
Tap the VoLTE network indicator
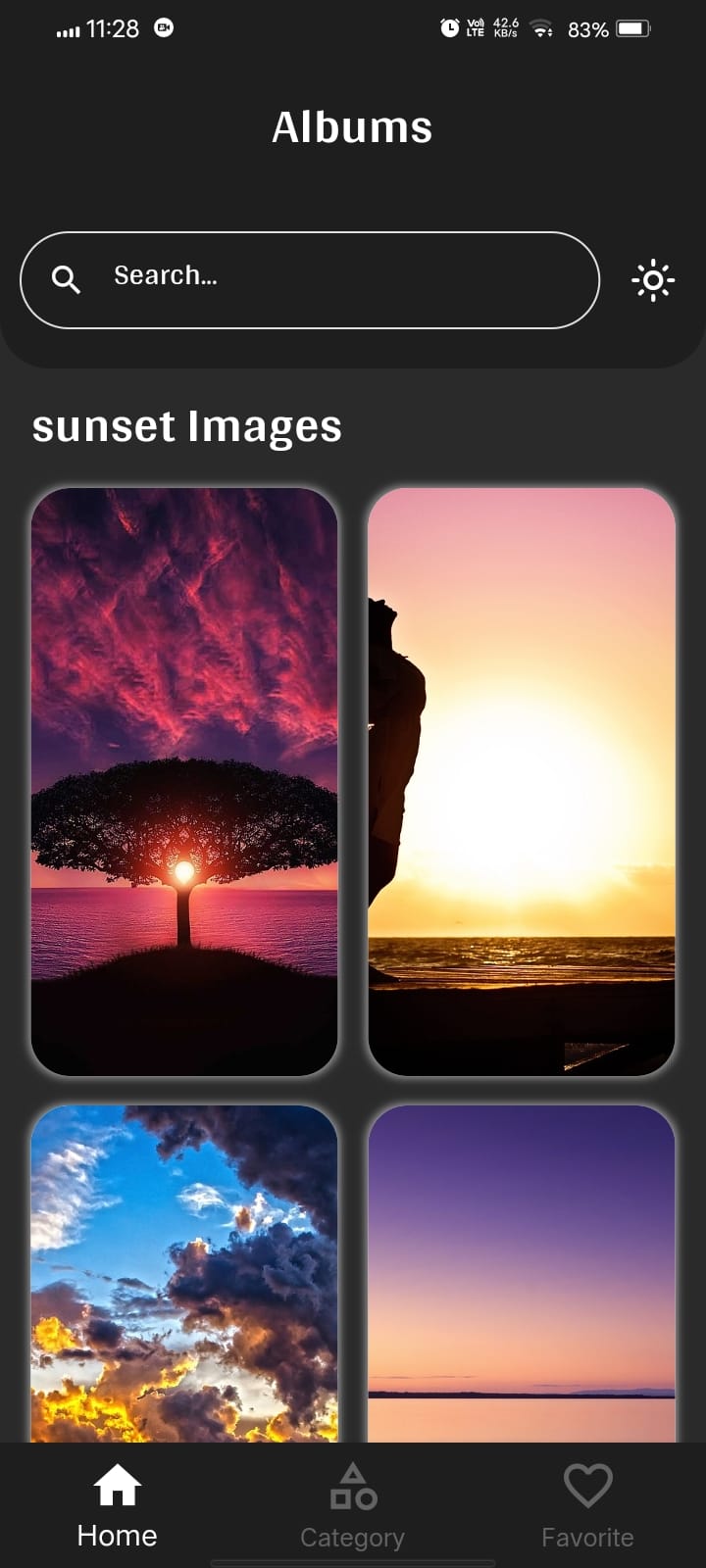coord(474,28)
